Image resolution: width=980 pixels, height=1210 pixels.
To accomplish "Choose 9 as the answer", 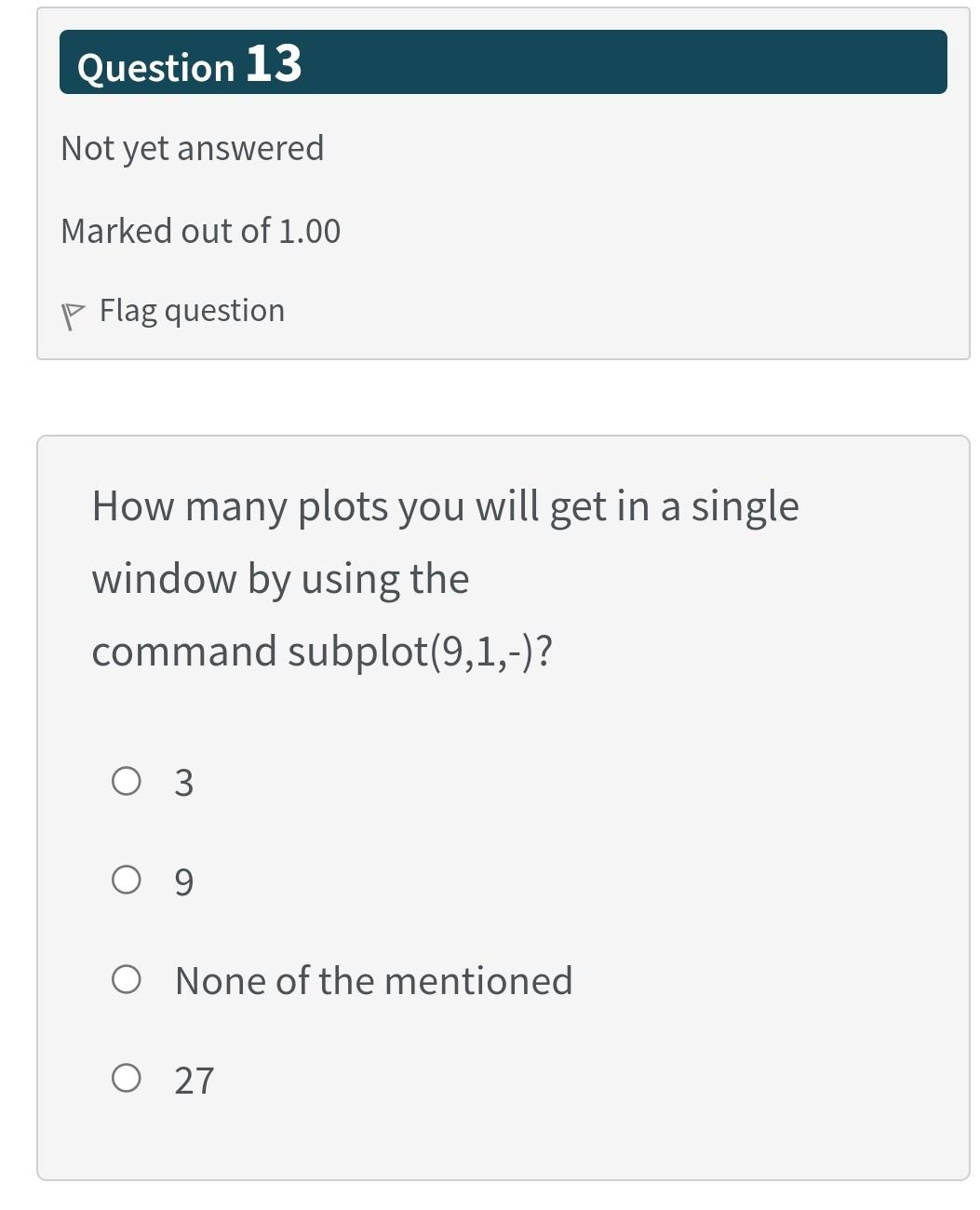I will [127, 880].
